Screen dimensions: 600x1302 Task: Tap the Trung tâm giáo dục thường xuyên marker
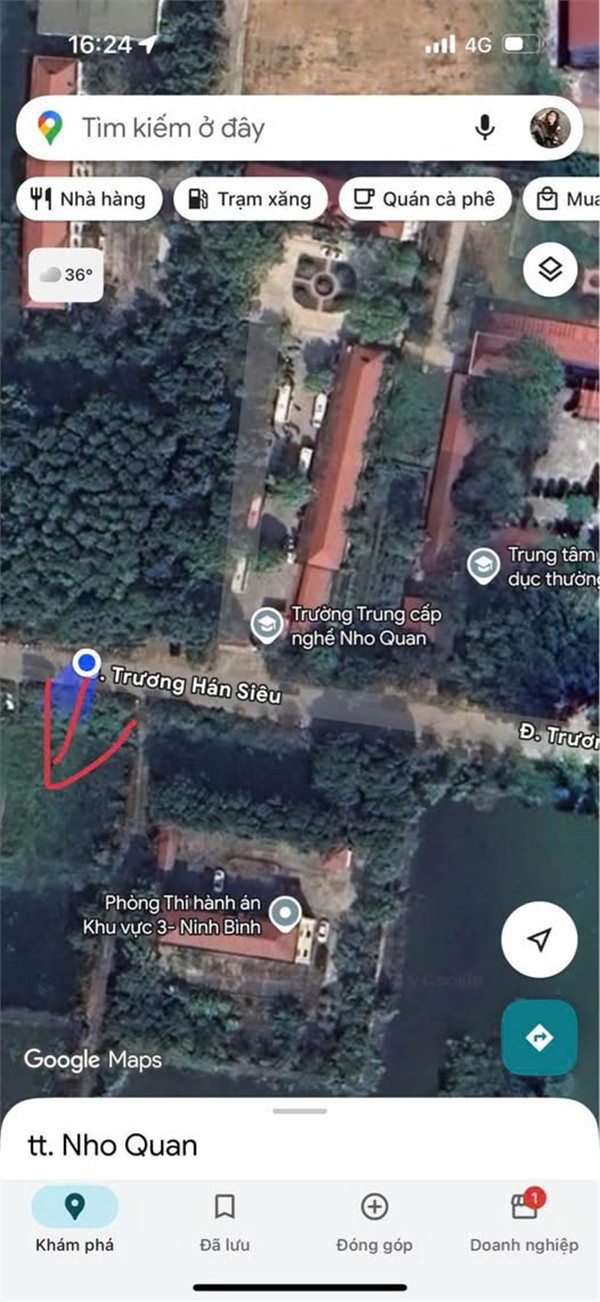click(484, 566)
